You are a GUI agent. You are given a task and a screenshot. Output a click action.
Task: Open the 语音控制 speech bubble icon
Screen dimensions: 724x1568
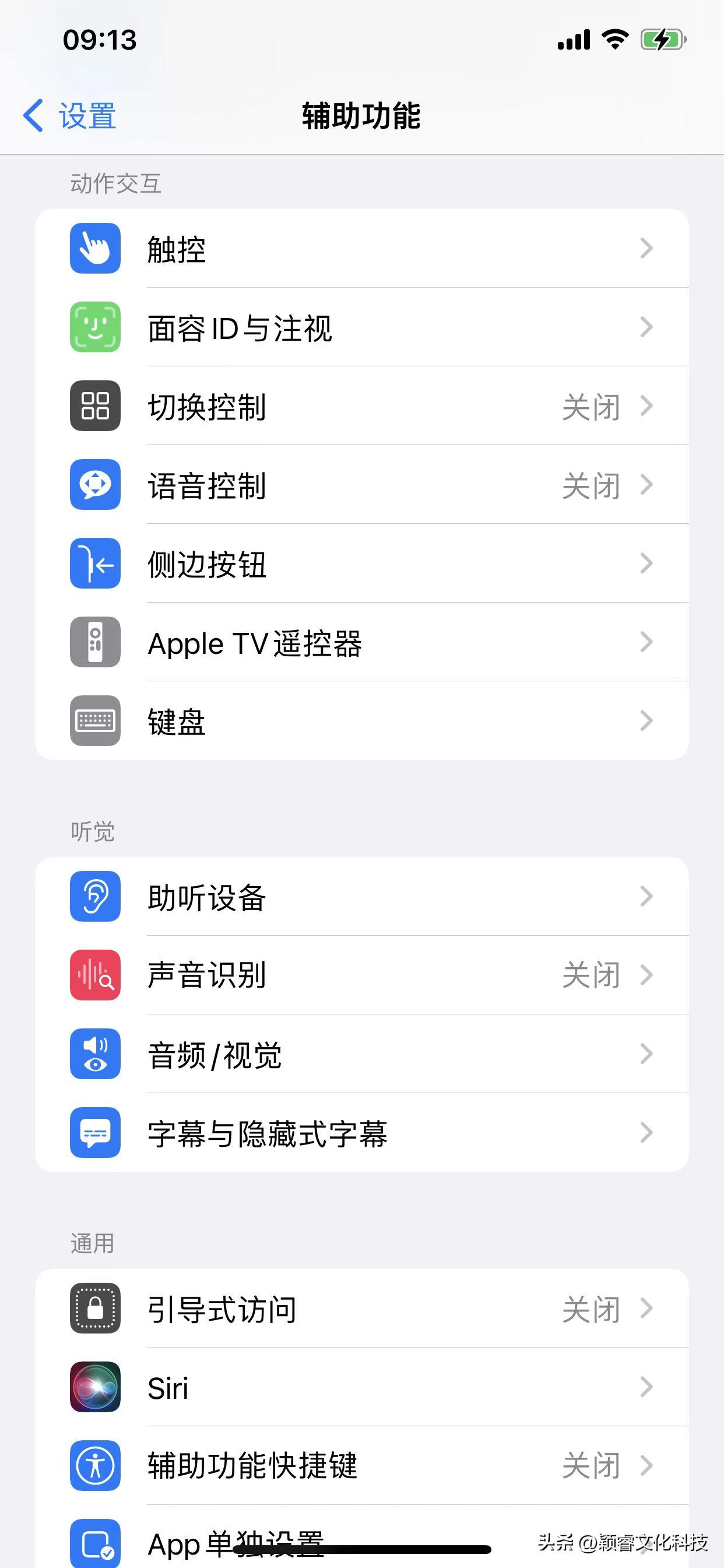(x=95, y=485)
